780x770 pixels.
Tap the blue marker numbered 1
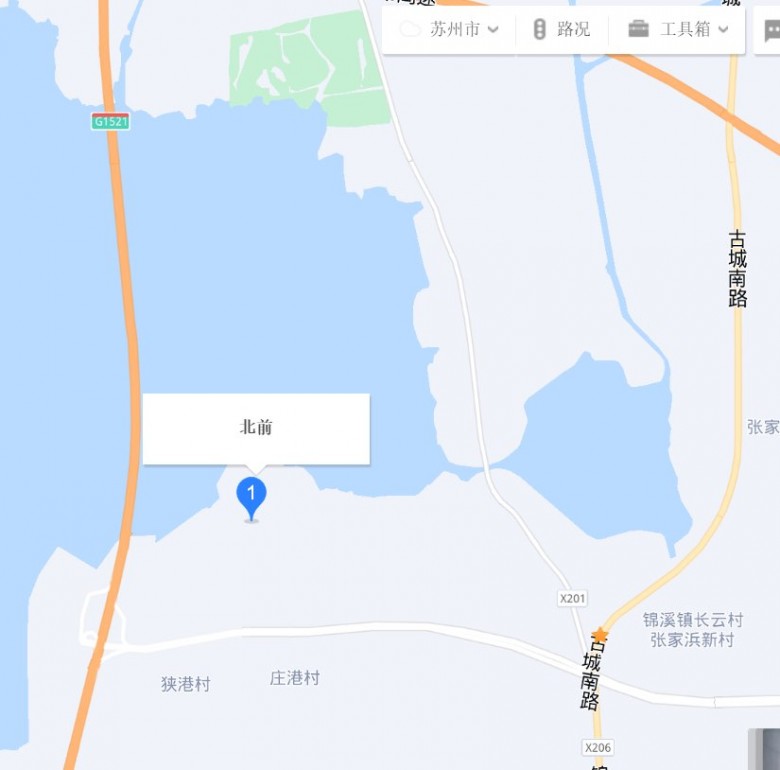251,497
